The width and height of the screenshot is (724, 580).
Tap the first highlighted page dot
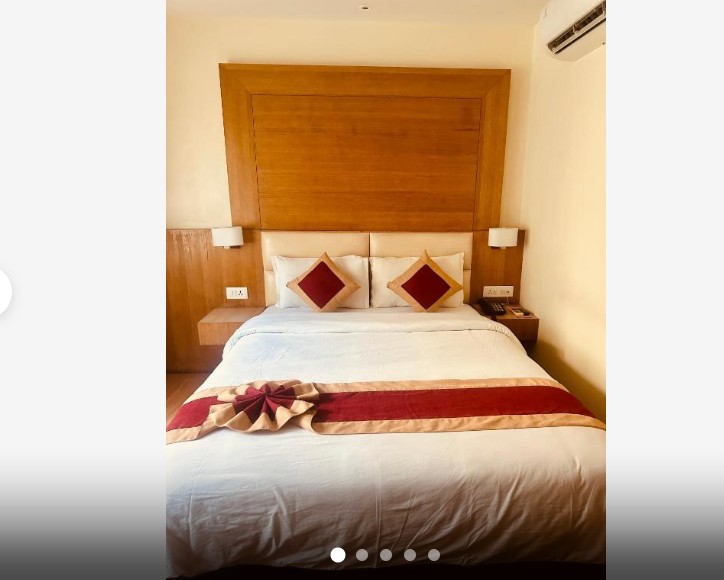(338, 555)
